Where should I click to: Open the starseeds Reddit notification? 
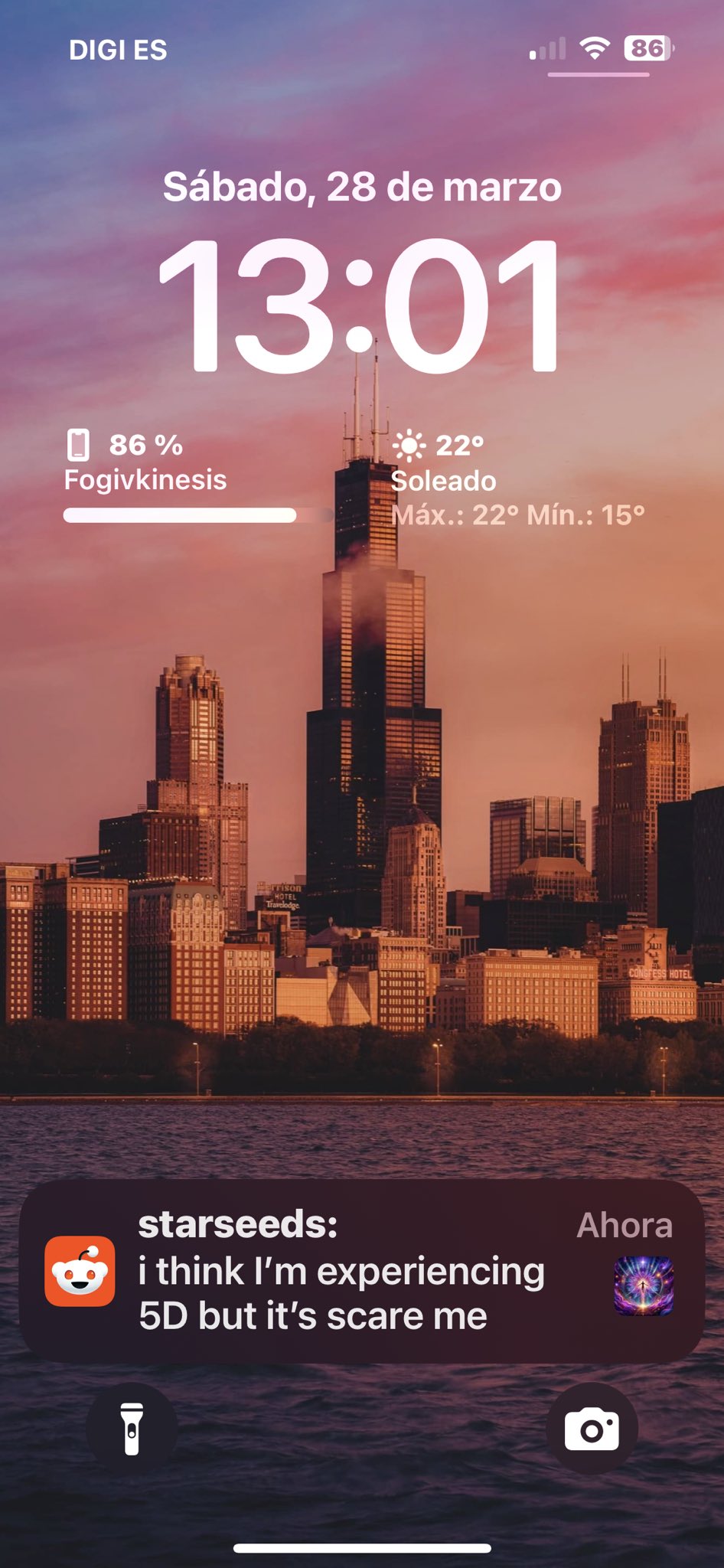tap(361, 1271)
